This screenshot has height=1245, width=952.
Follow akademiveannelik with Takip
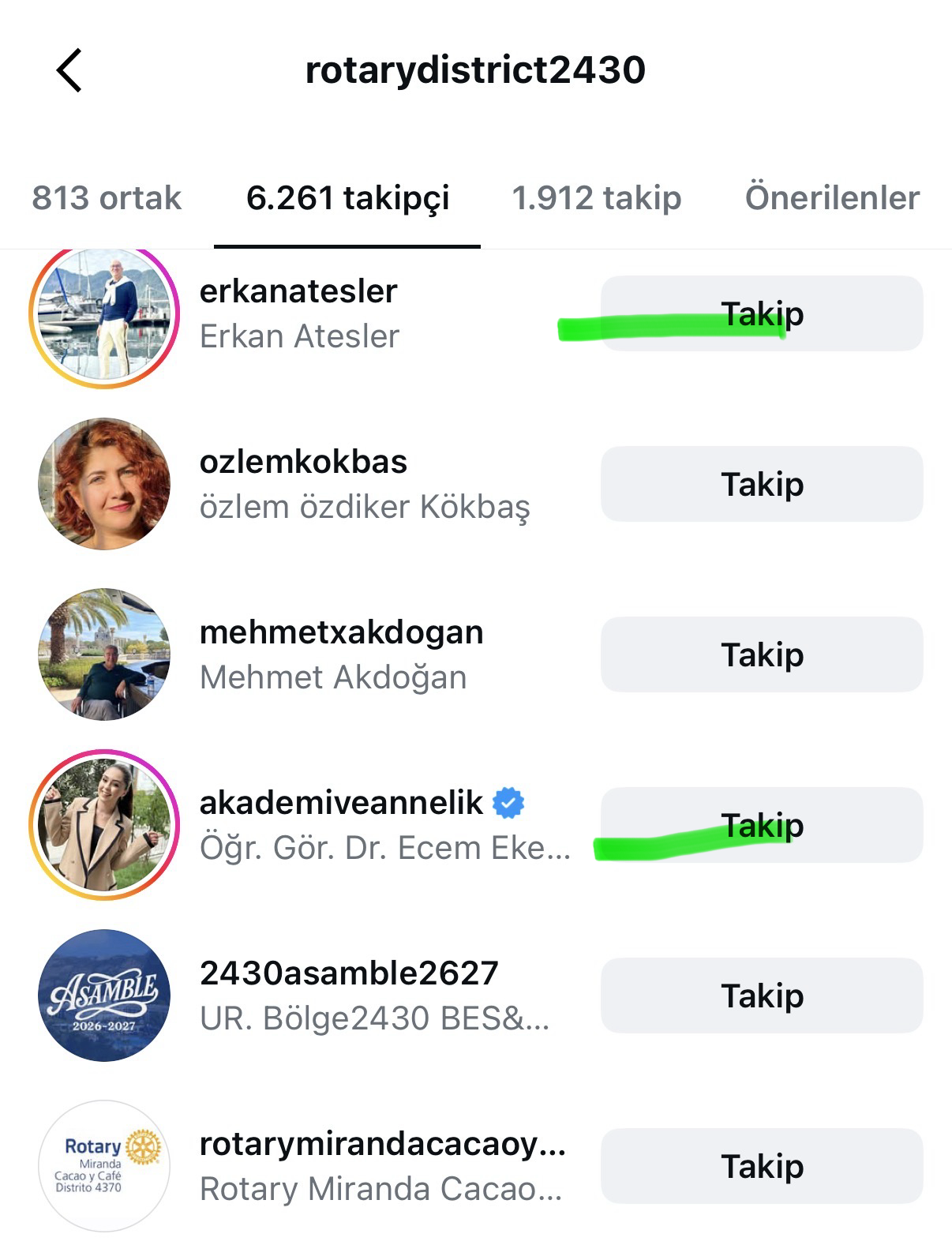click(x=762, y=825)
